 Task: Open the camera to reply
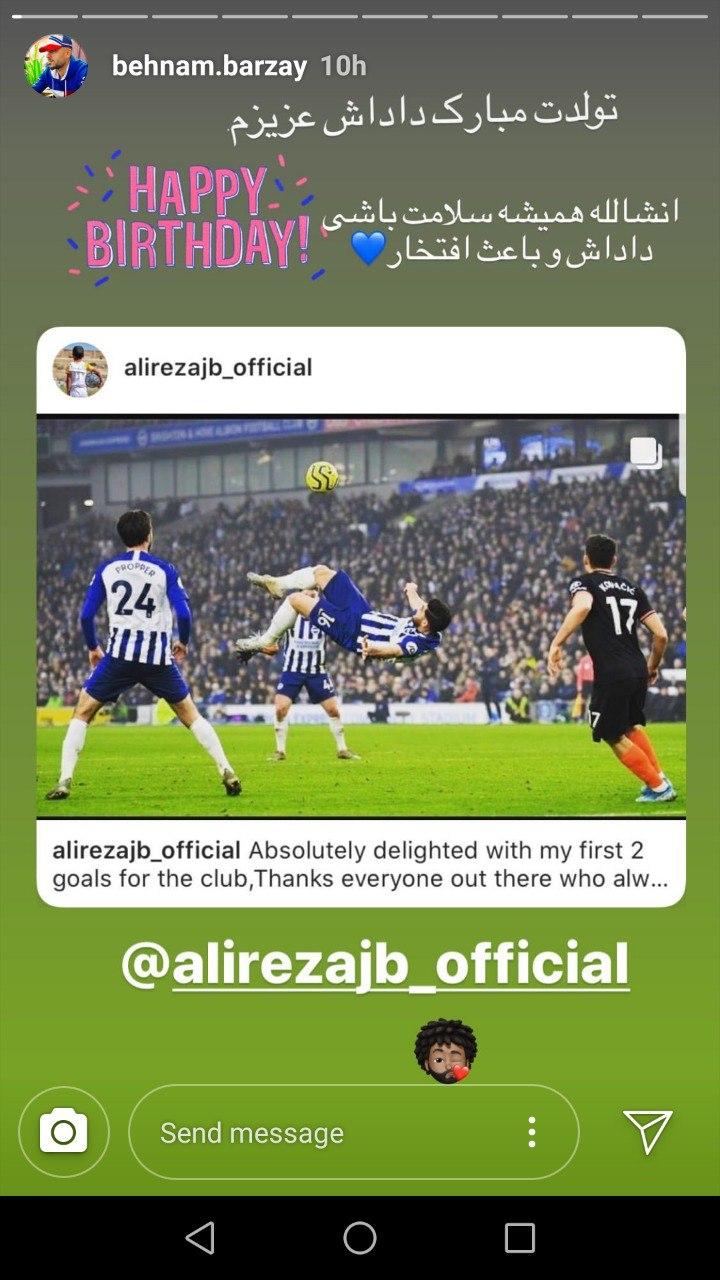[x=63, y=1132]
